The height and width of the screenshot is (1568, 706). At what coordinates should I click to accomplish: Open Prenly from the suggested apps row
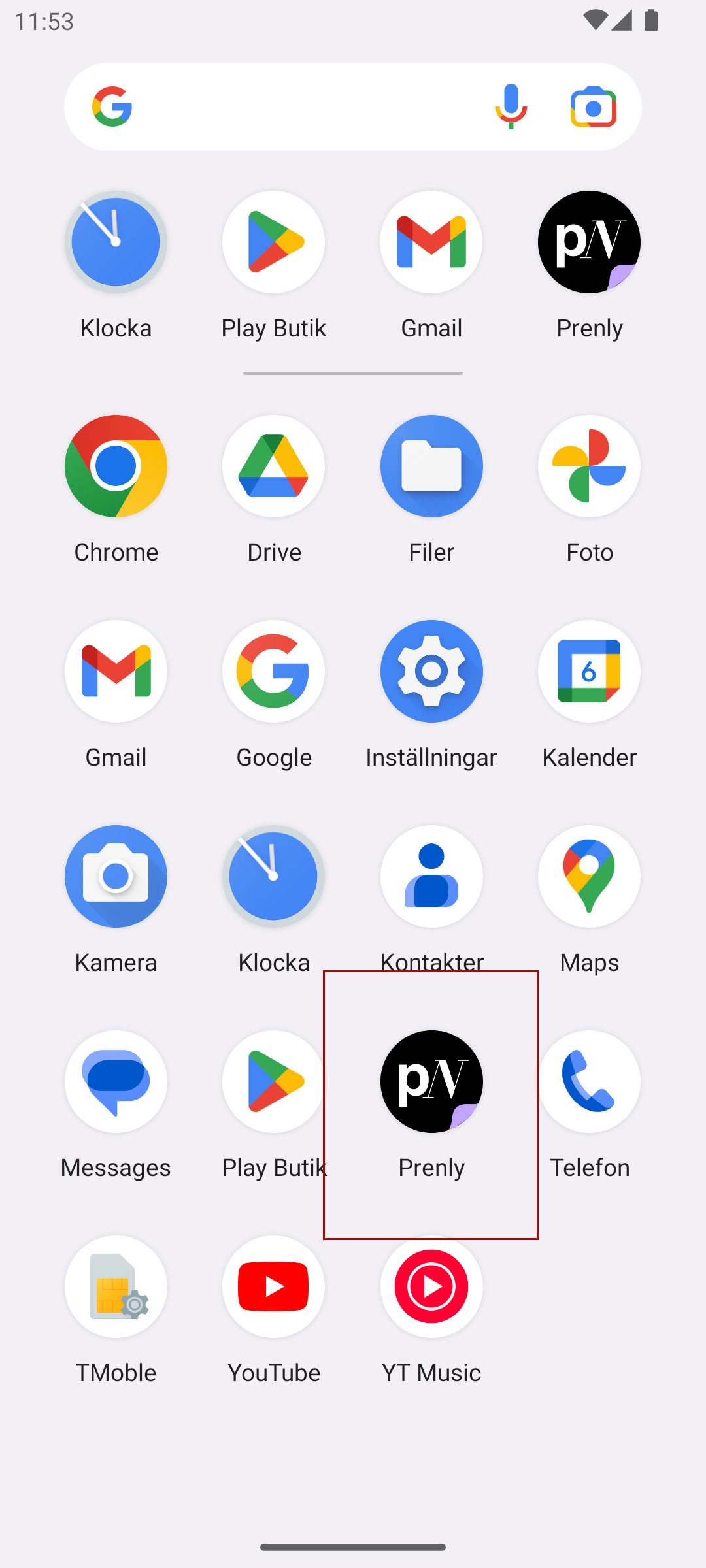(589, 242)
